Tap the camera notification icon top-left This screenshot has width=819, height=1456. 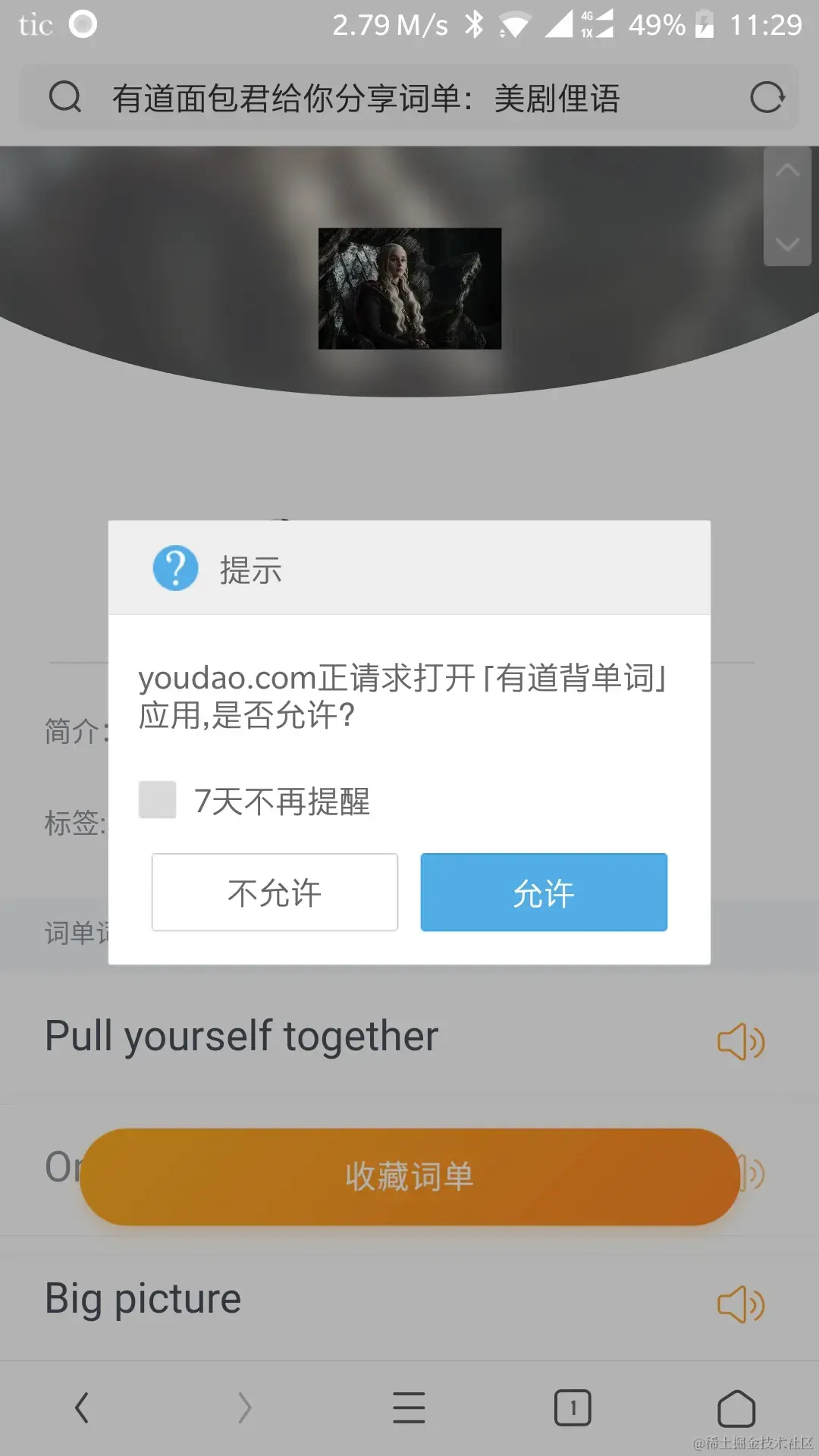(x=82, y=24)
